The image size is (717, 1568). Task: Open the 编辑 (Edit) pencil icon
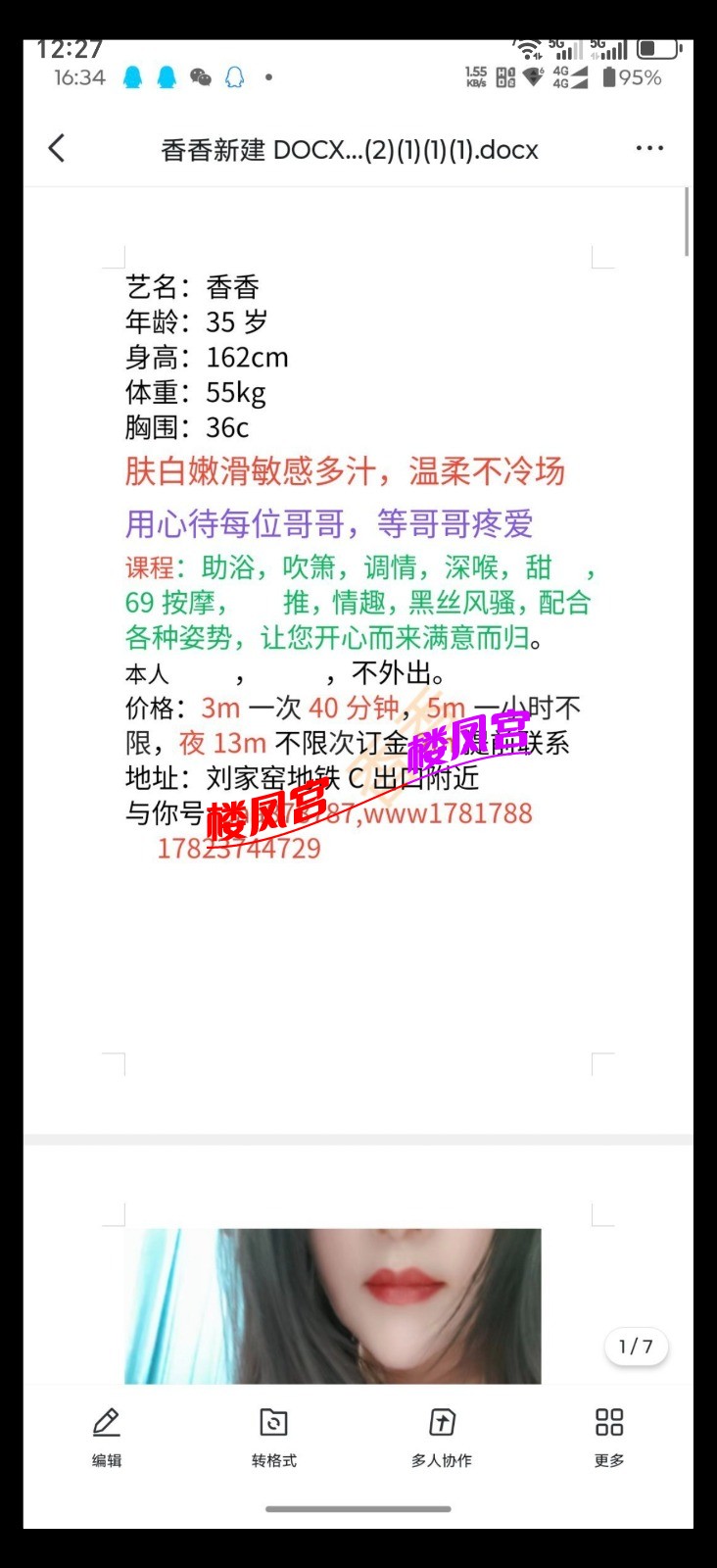pos(106,1421)
